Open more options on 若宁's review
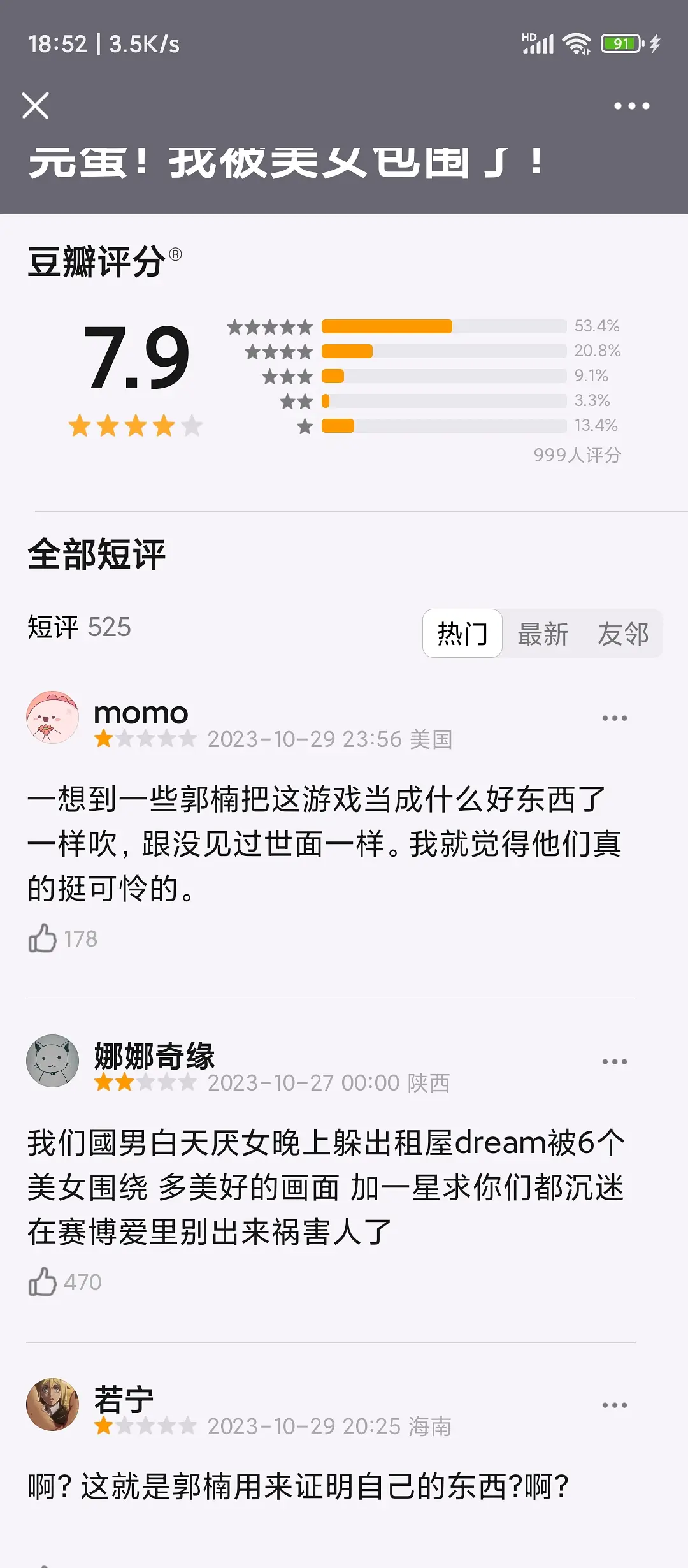The image size is (688, 1568). coord(614,1405)
